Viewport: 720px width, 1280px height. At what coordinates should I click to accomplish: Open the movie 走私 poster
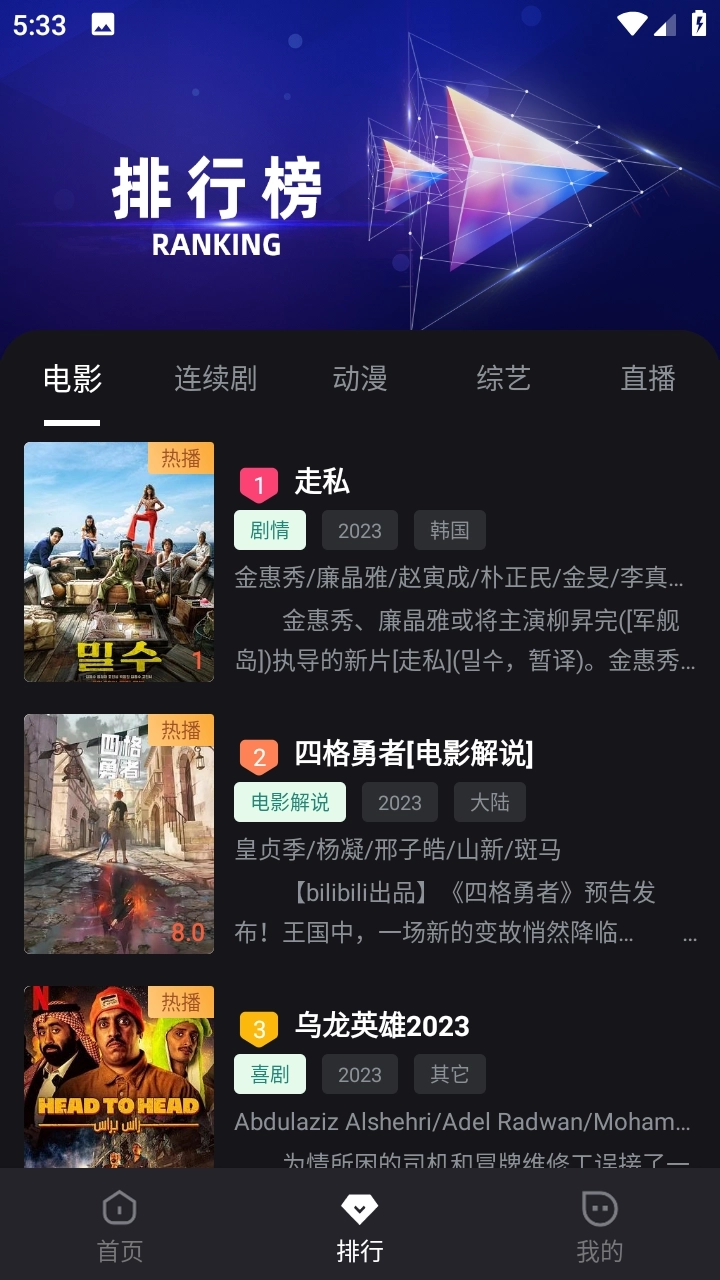point(119,562)
